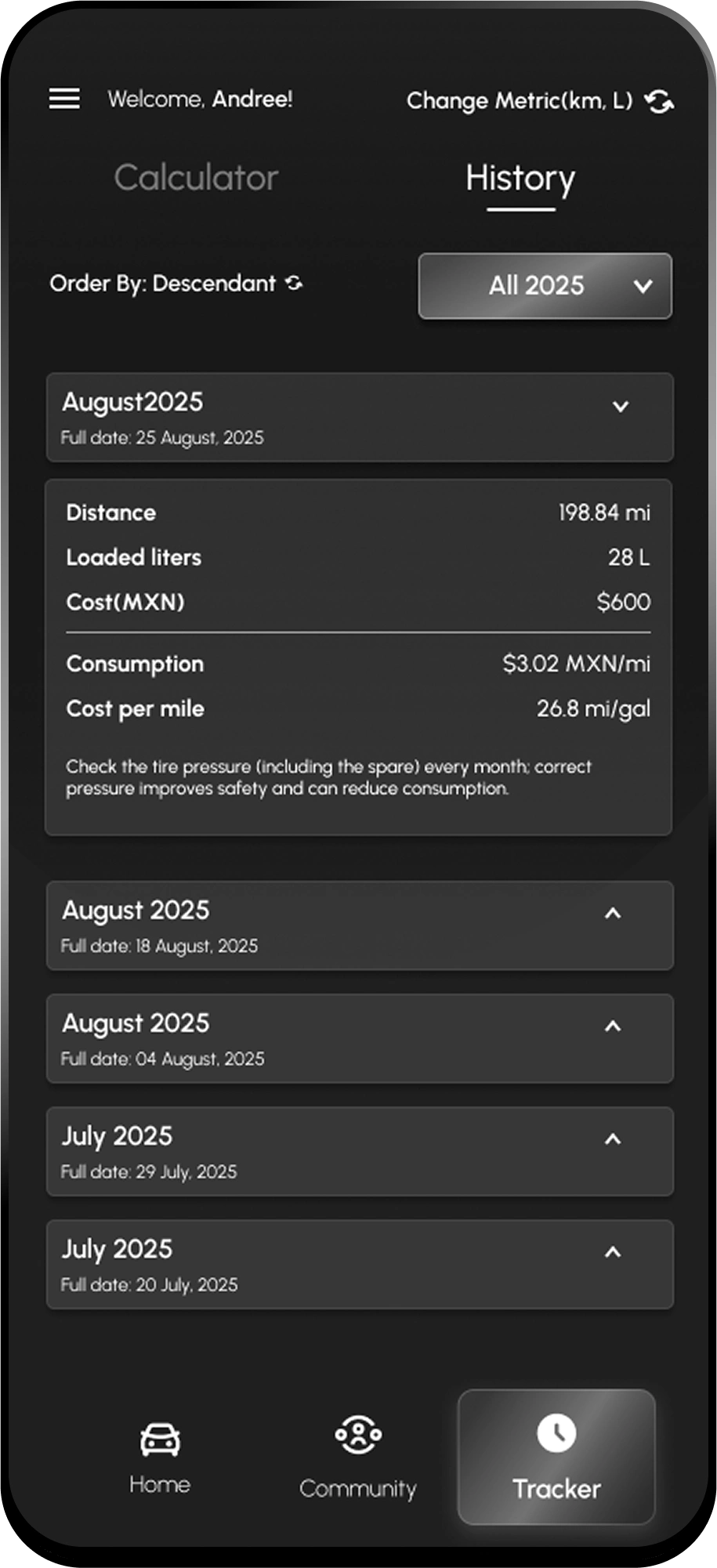Open the Community tab
Viewport: 717px width, 1568px height.
[358, 1457]
